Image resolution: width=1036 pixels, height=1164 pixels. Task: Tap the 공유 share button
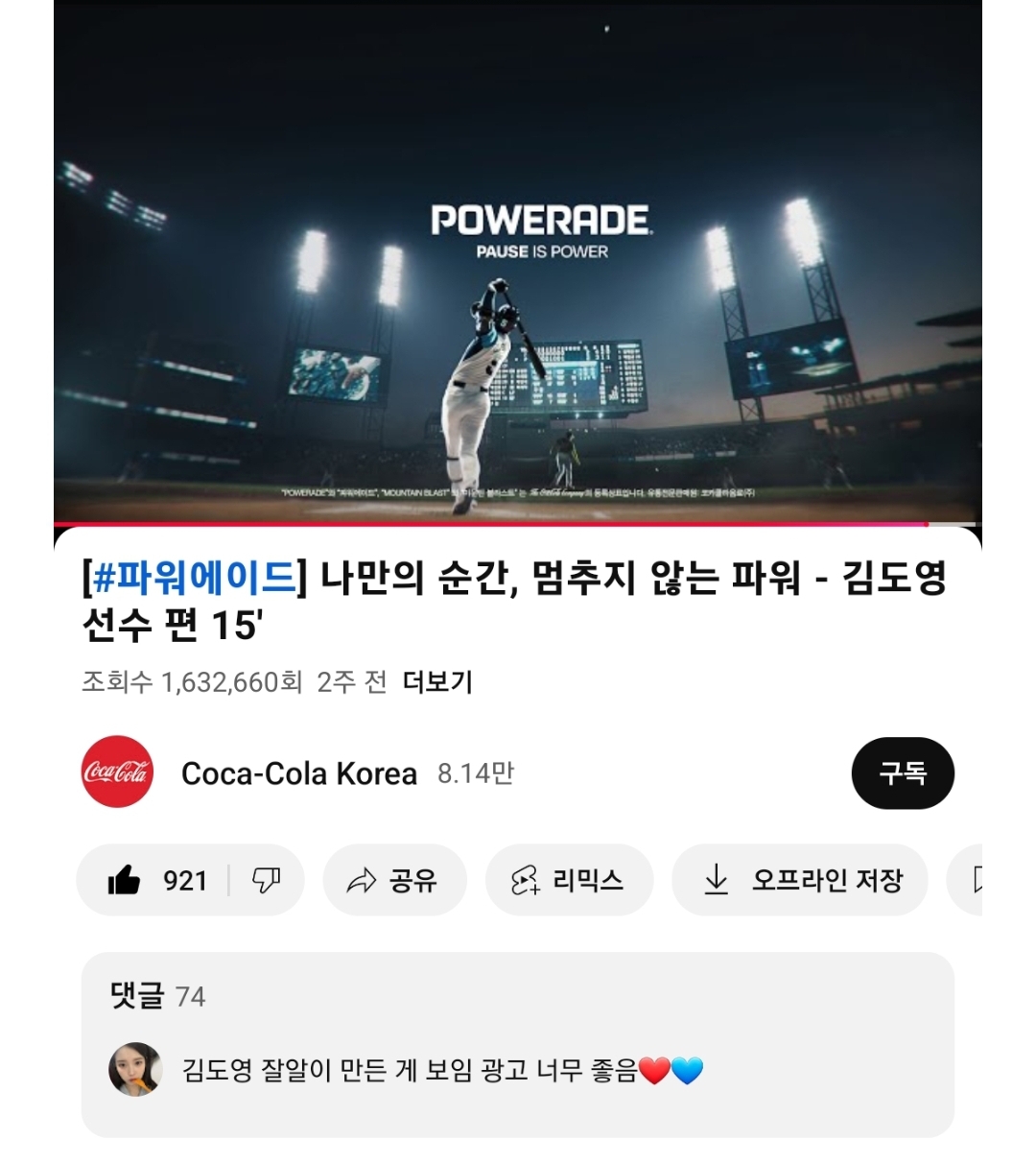394,880
